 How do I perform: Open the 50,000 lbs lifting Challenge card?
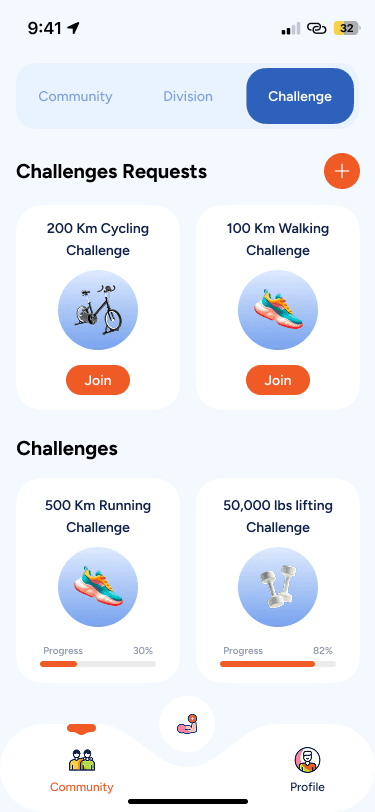pos(278,580)
